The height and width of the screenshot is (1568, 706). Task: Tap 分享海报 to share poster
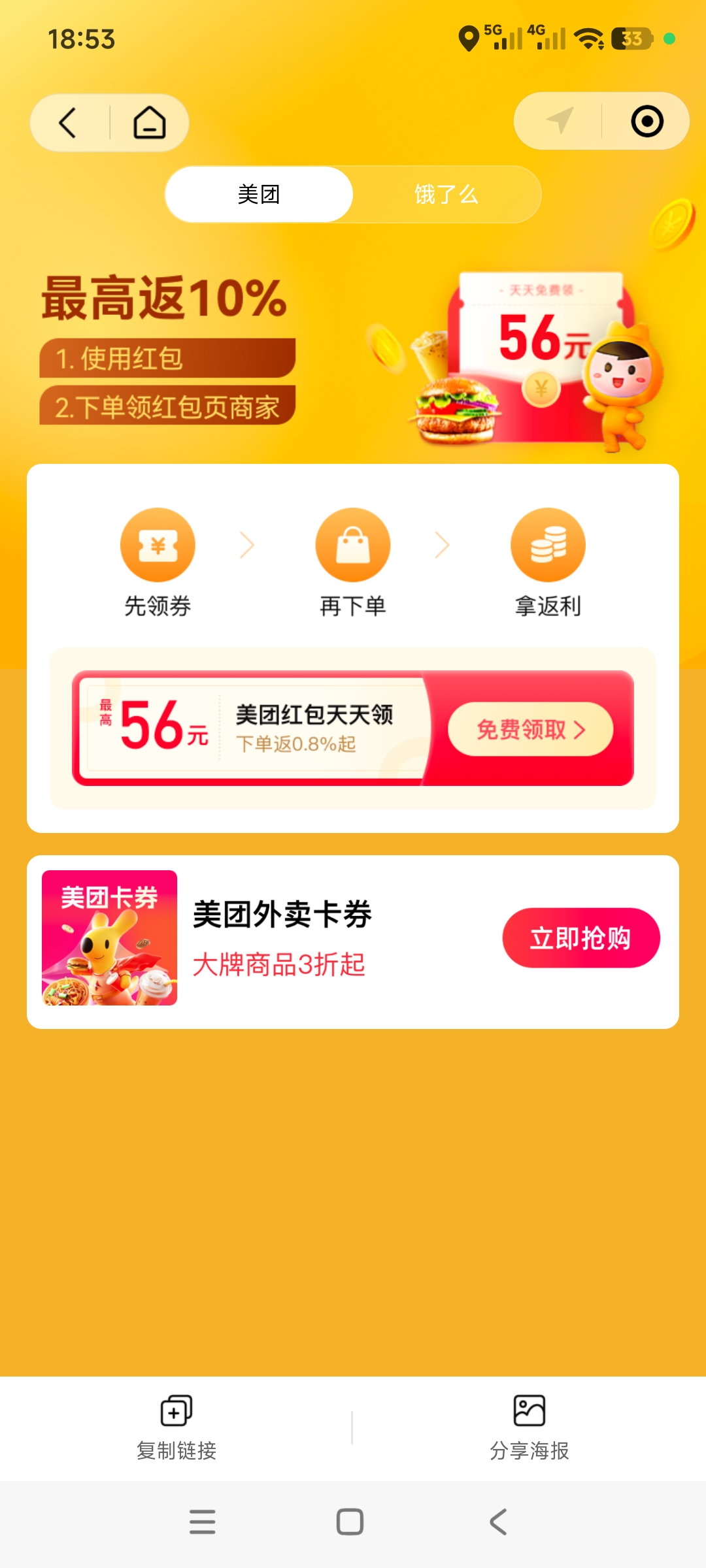pyautogui.click(x=529, y=1428)
